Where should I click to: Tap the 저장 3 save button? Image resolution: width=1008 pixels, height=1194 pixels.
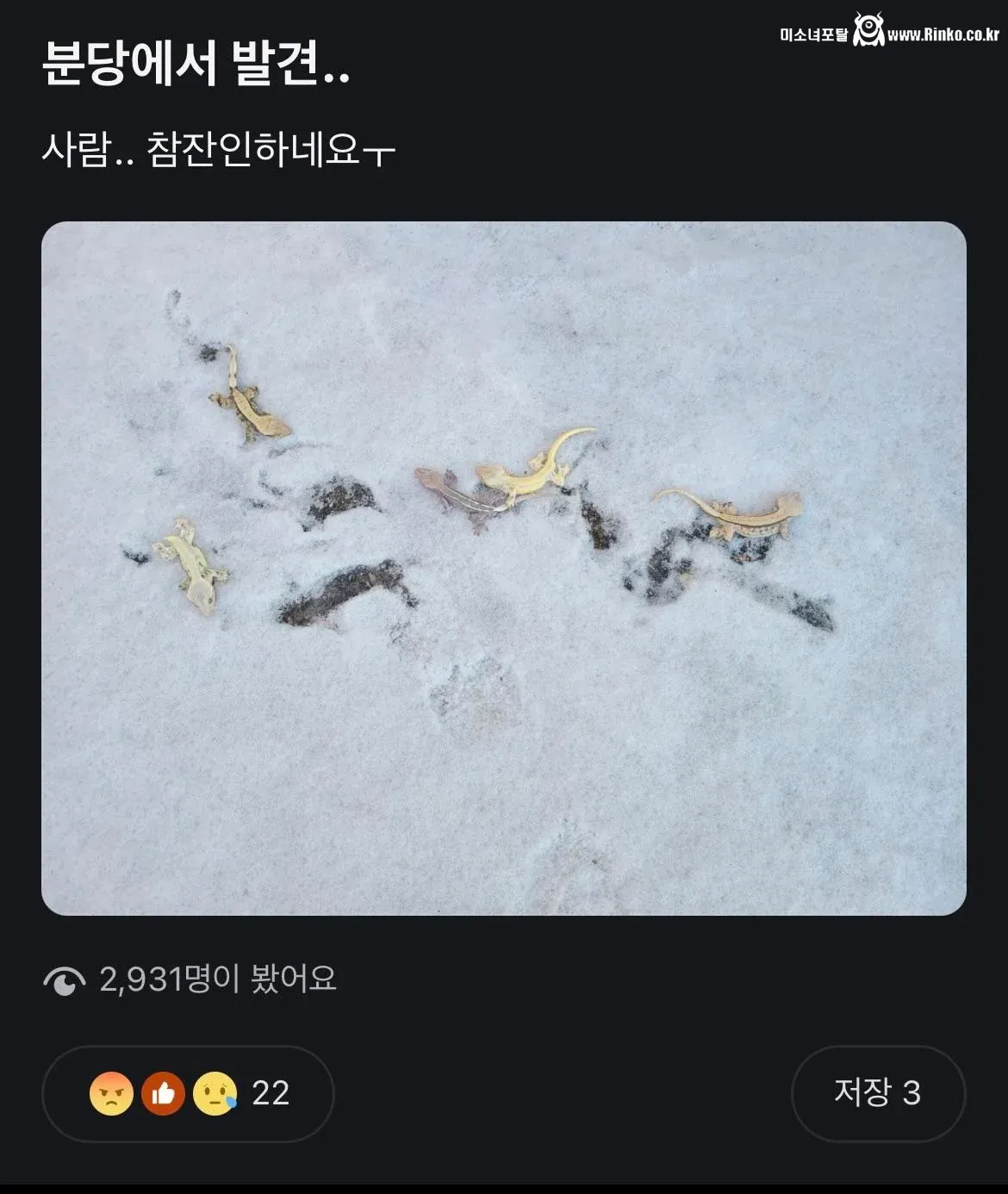tap(878, 1092)
